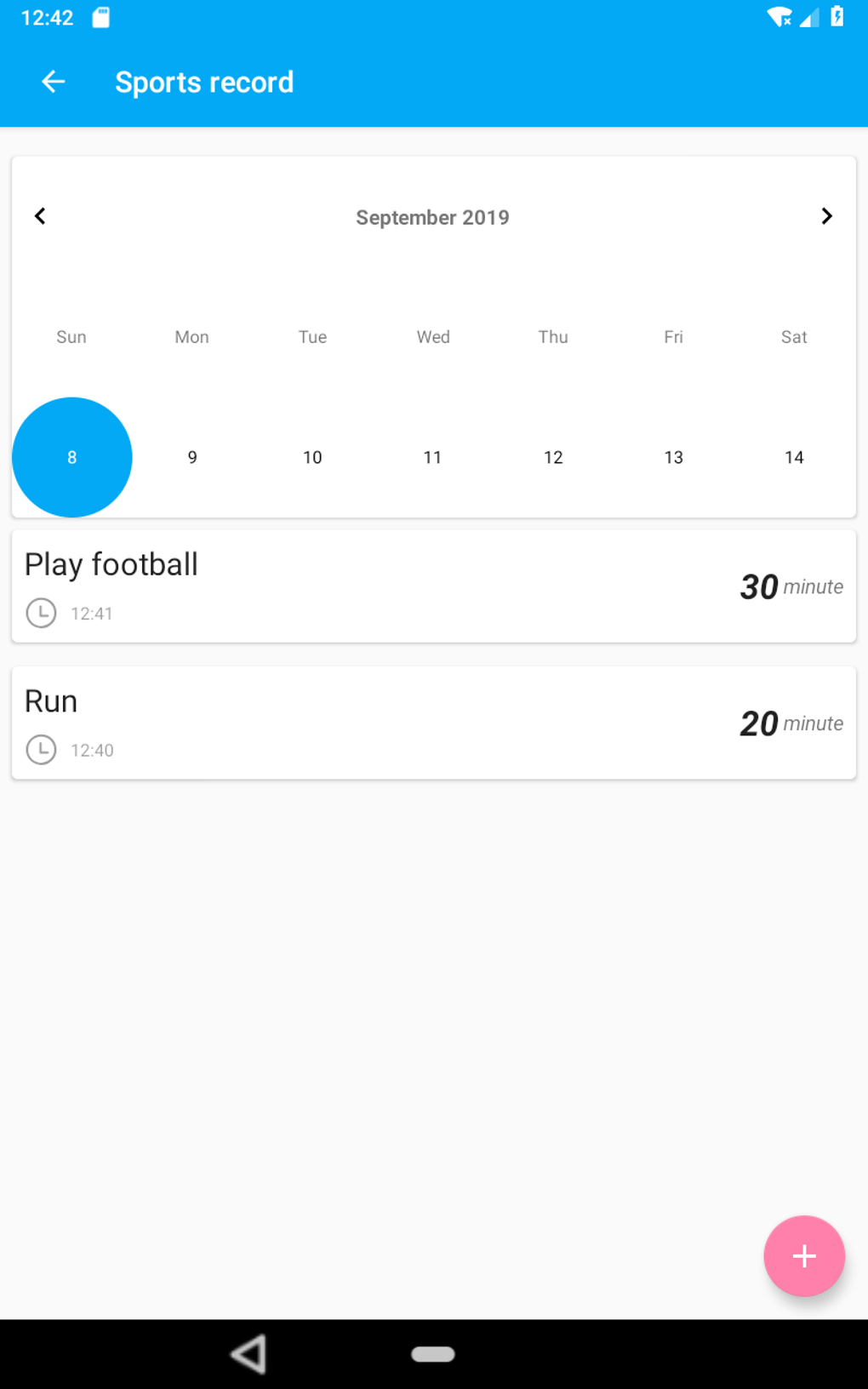Show the previous week in calendar
This screenshot has width=868, height=1389.
point(40,216)
